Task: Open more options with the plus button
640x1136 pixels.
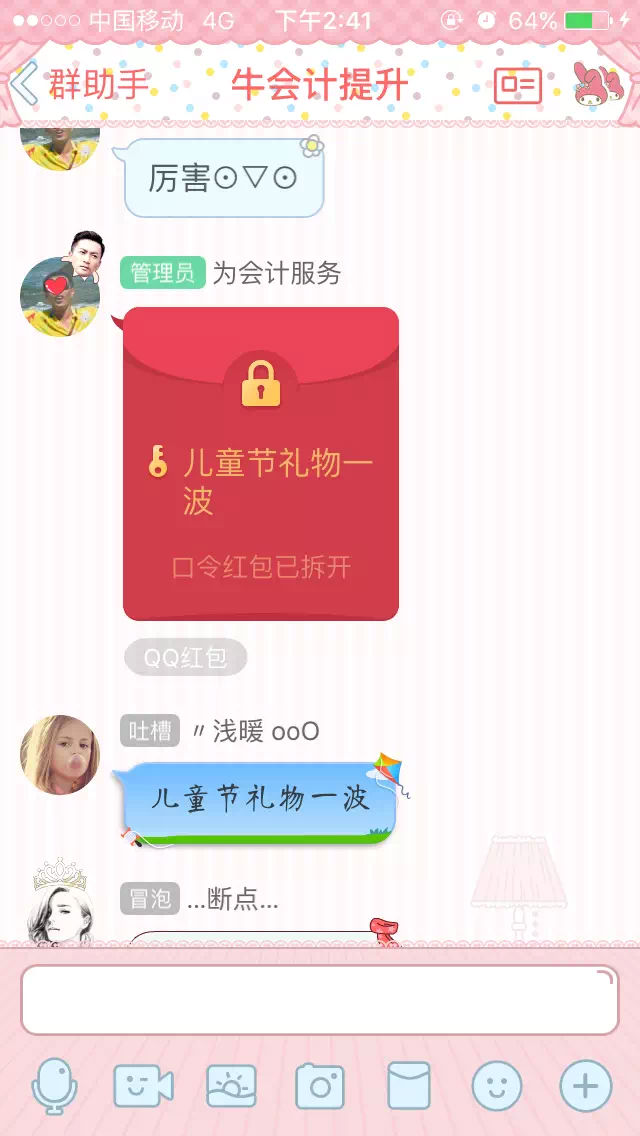Action: 586,1086
